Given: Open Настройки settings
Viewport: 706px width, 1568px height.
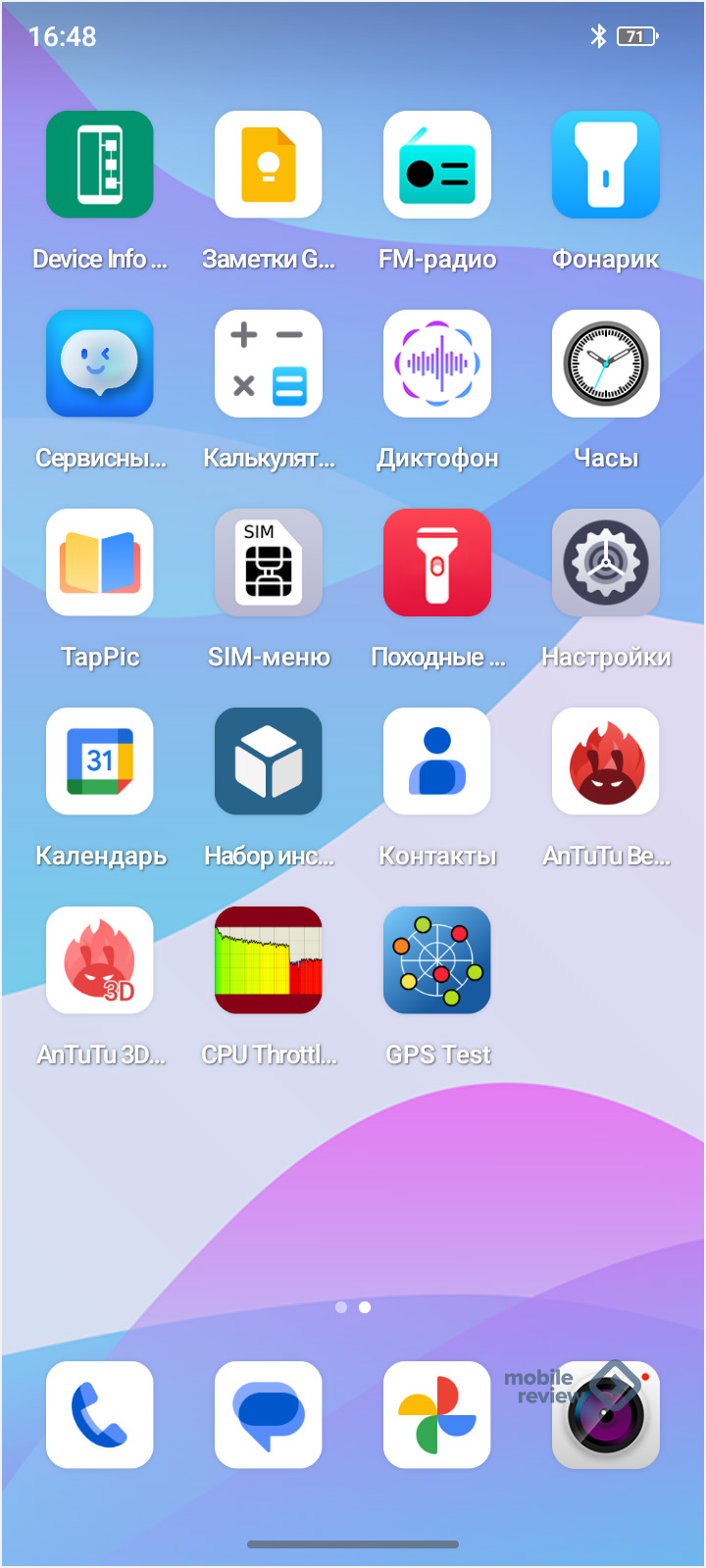Looking at the screenshot, I should click(606, 563).
